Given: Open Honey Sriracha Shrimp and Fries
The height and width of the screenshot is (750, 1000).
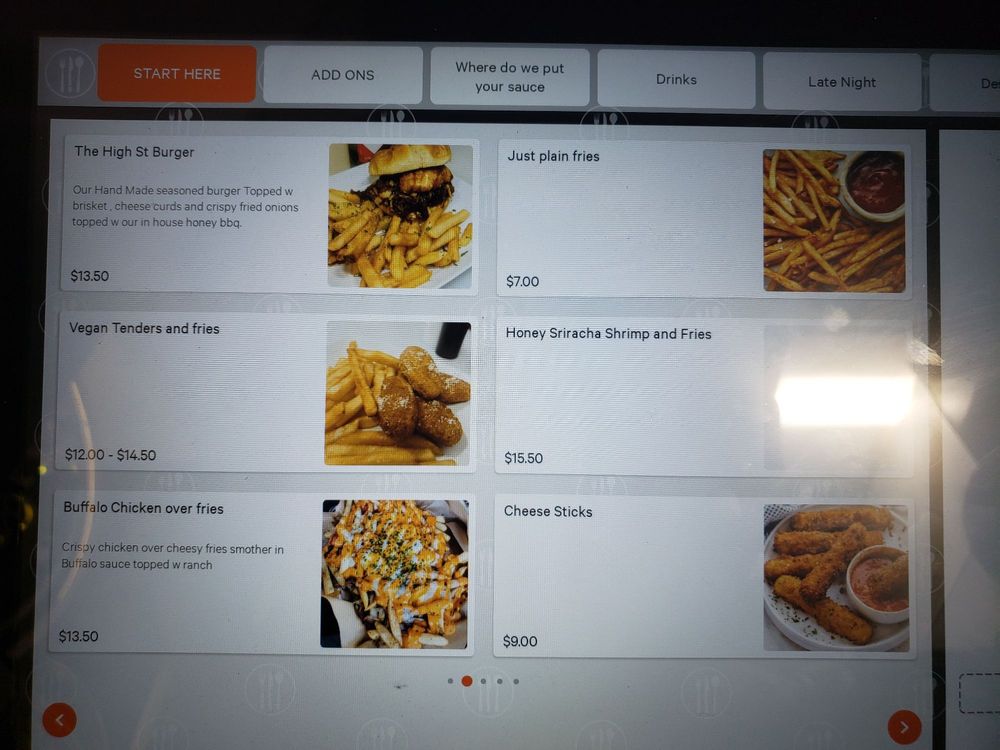Looking at the screenshot, I should [x=703, y=397].
